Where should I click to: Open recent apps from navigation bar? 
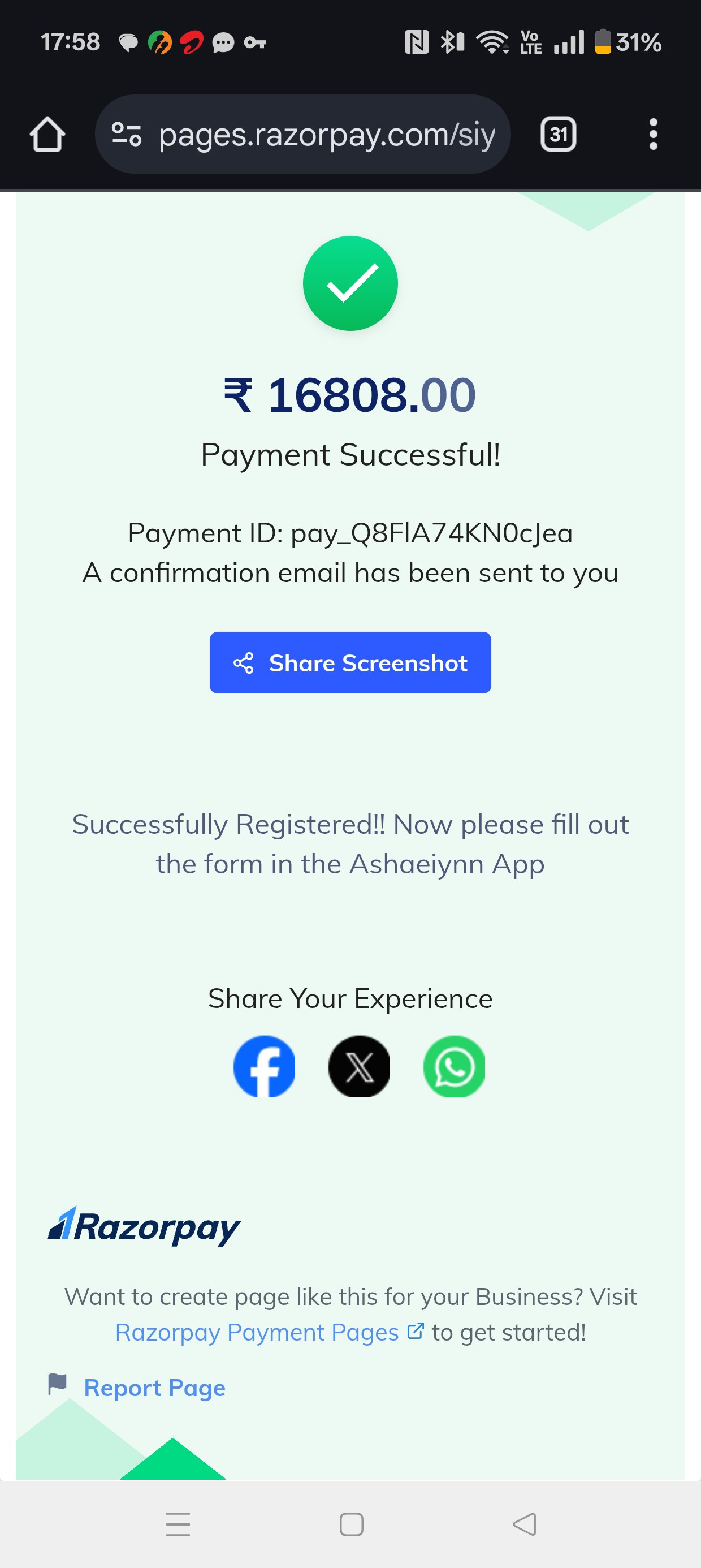(178, 1524)
